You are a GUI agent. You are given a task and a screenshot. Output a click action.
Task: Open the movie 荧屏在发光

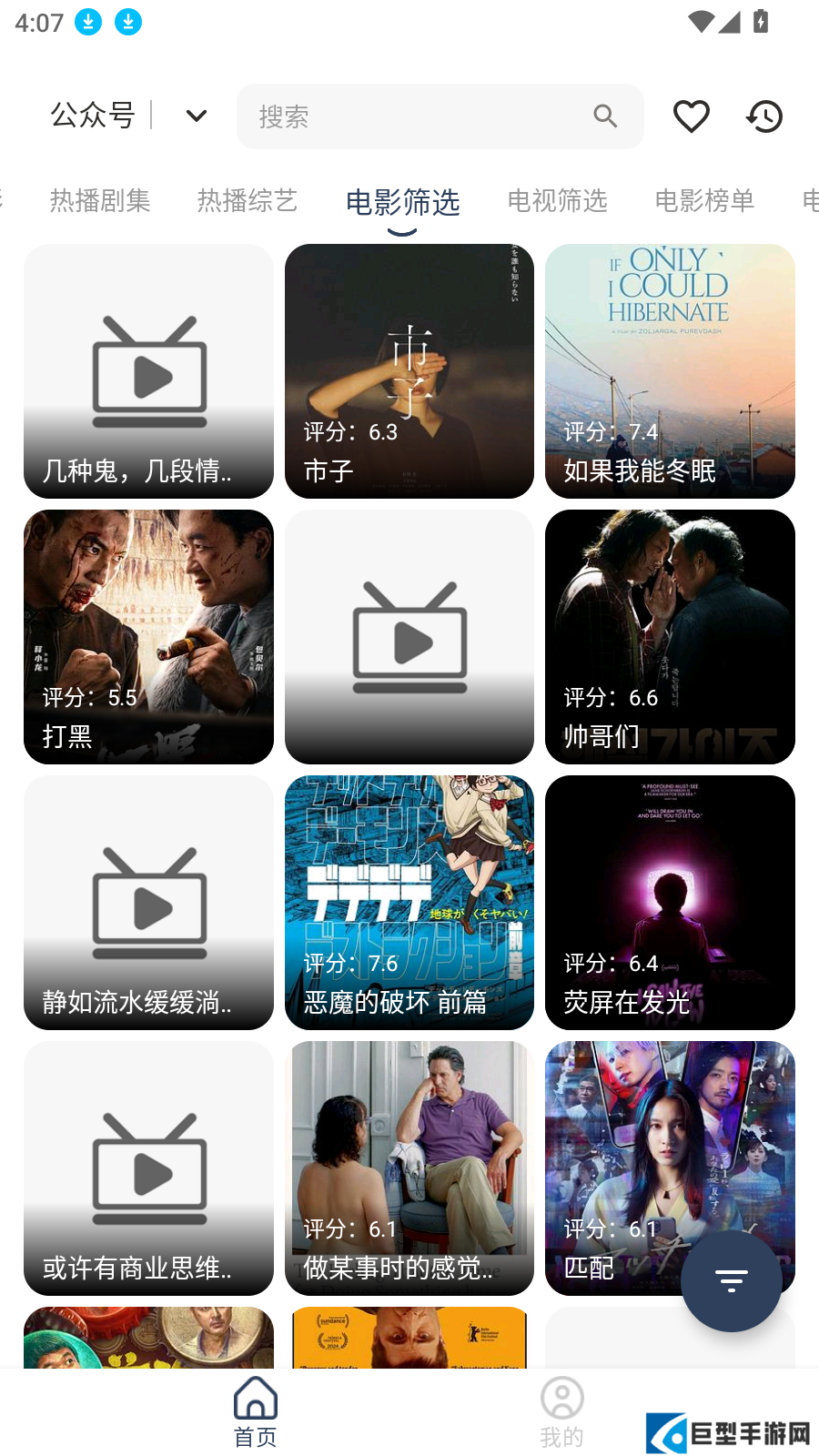[x=670, y=903]
